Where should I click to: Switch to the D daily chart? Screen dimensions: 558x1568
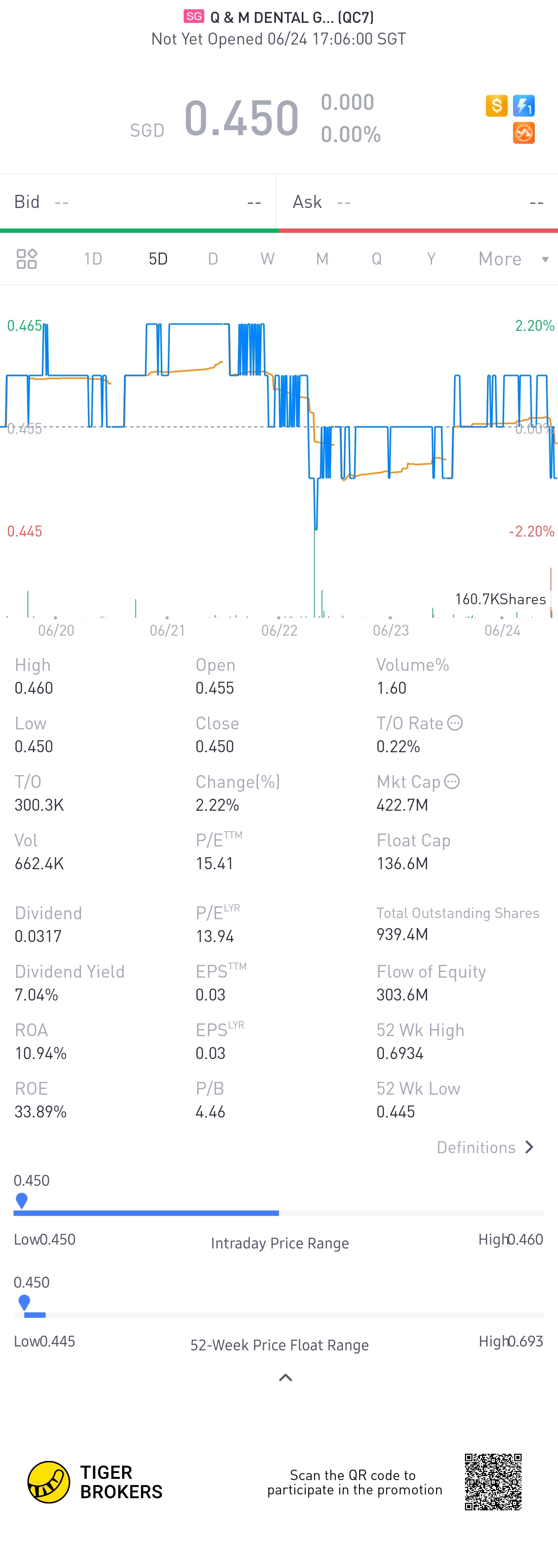pyautogui.click(x=213, y=259)
